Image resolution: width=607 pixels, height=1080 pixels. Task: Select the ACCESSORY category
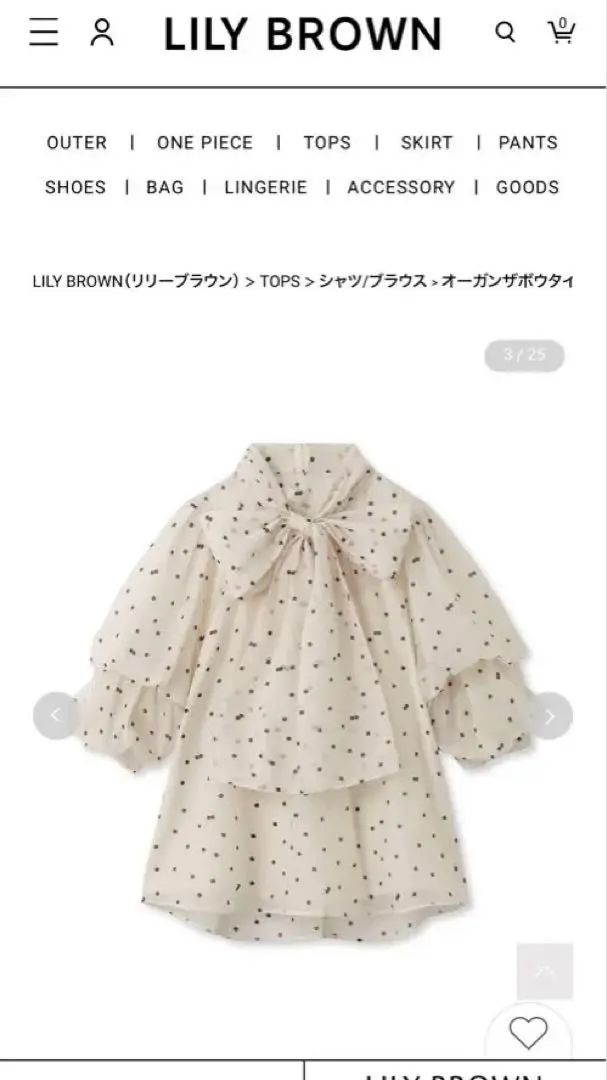tap(401, 187)
